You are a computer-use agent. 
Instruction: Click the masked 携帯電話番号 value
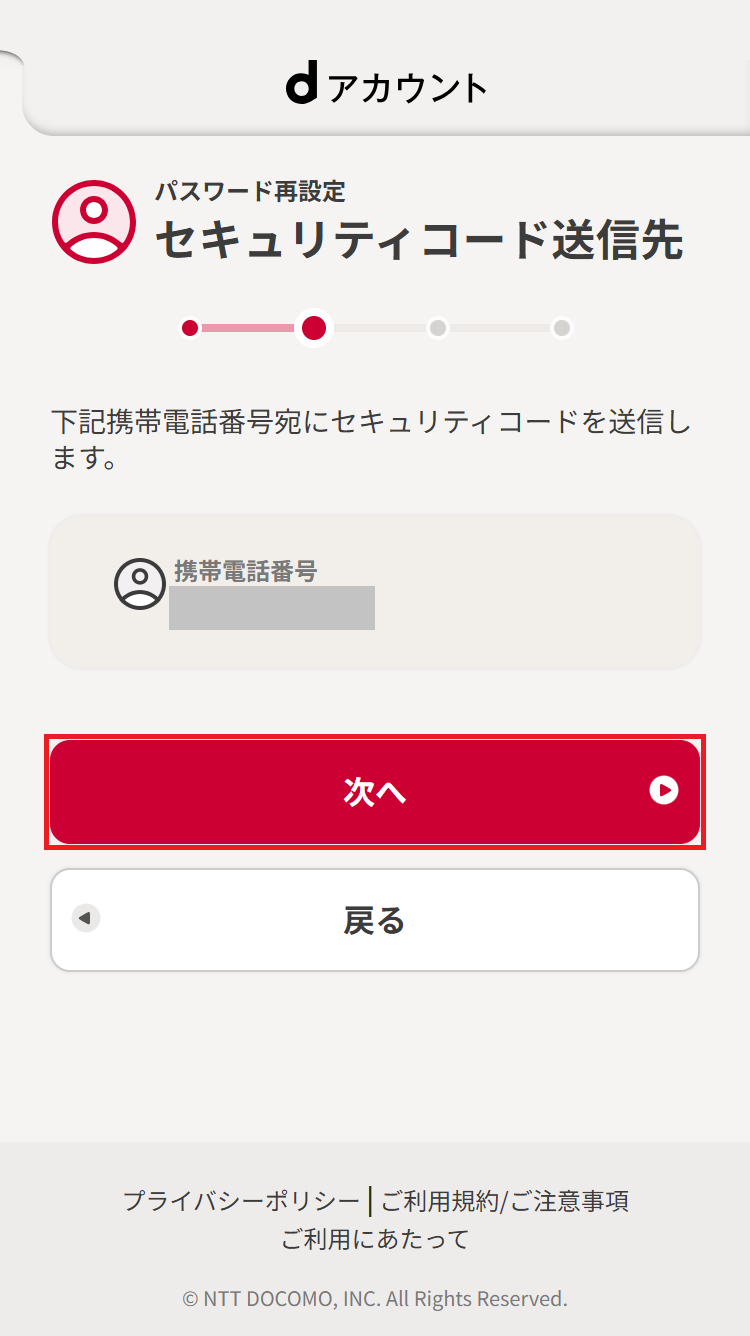272,607
